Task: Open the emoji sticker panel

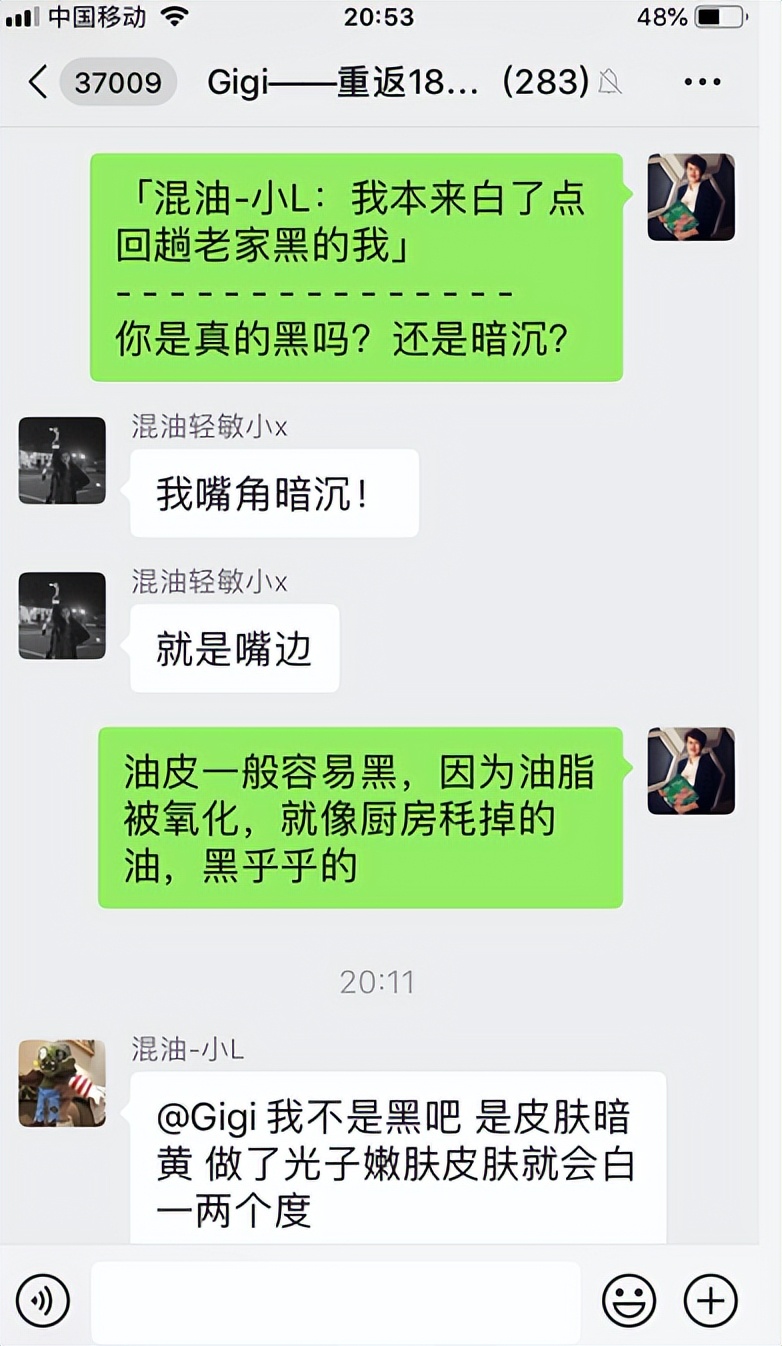Action: coord(629,1301)
